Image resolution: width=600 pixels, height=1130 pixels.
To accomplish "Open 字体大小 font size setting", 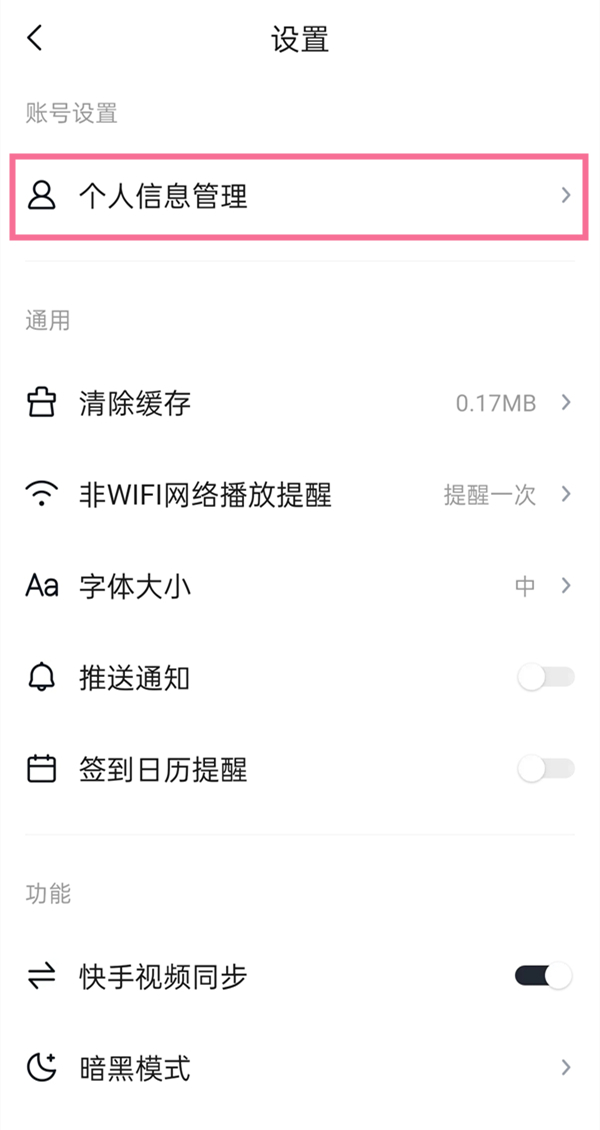I will point(298,586).
